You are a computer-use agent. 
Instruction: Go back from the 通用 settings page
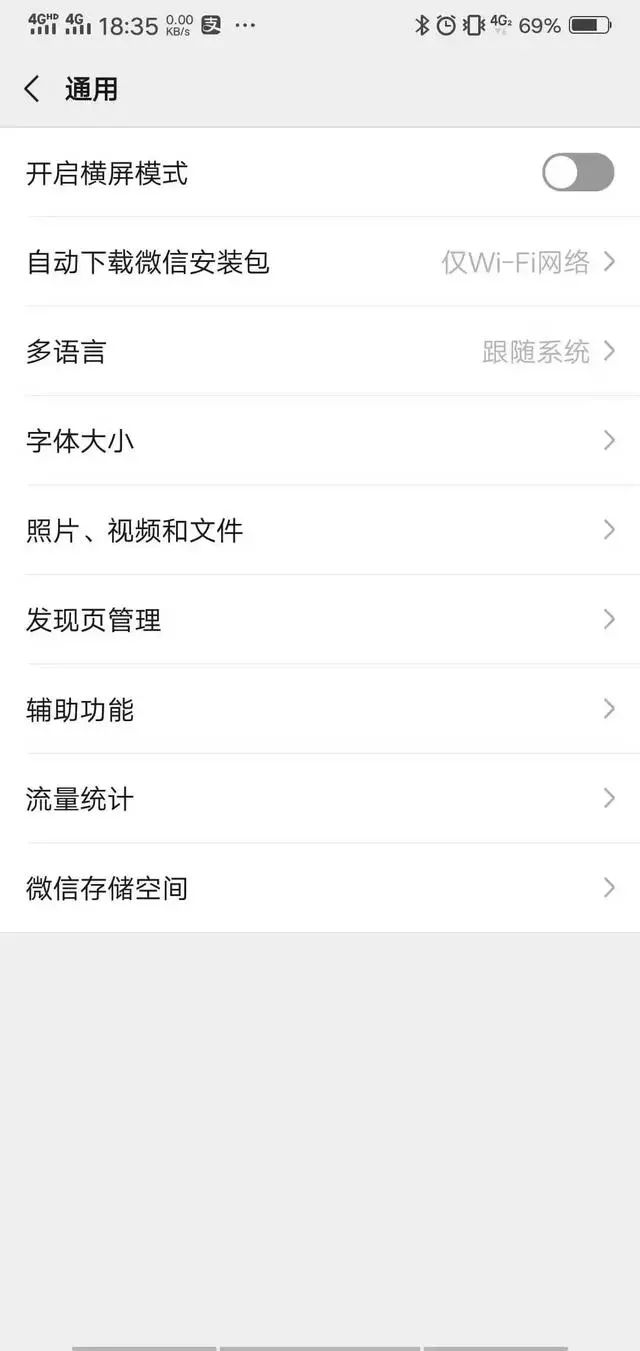coord(33,89)
